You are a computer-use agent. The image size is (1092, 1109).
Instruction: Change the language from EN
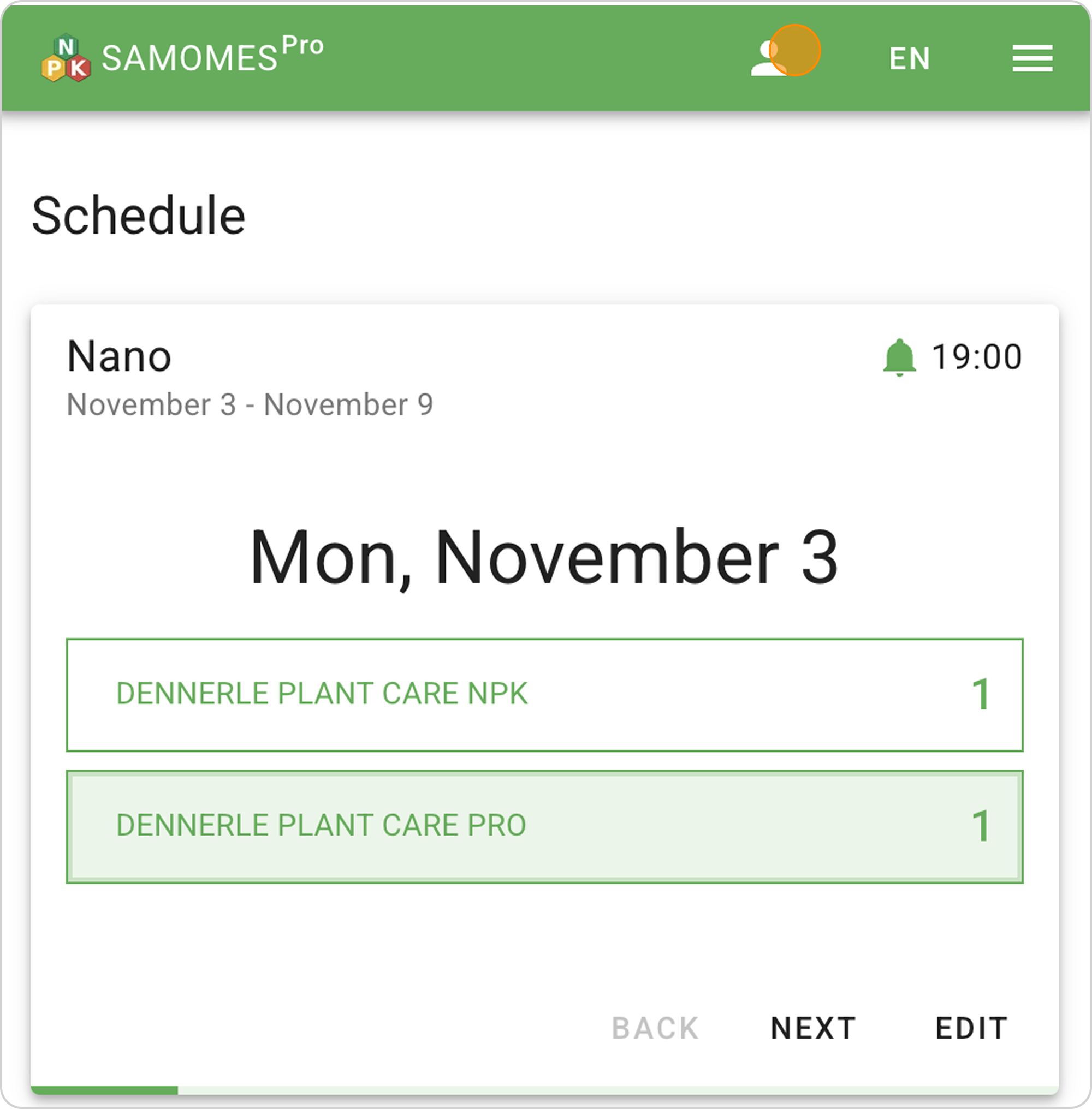click(909, 58)
